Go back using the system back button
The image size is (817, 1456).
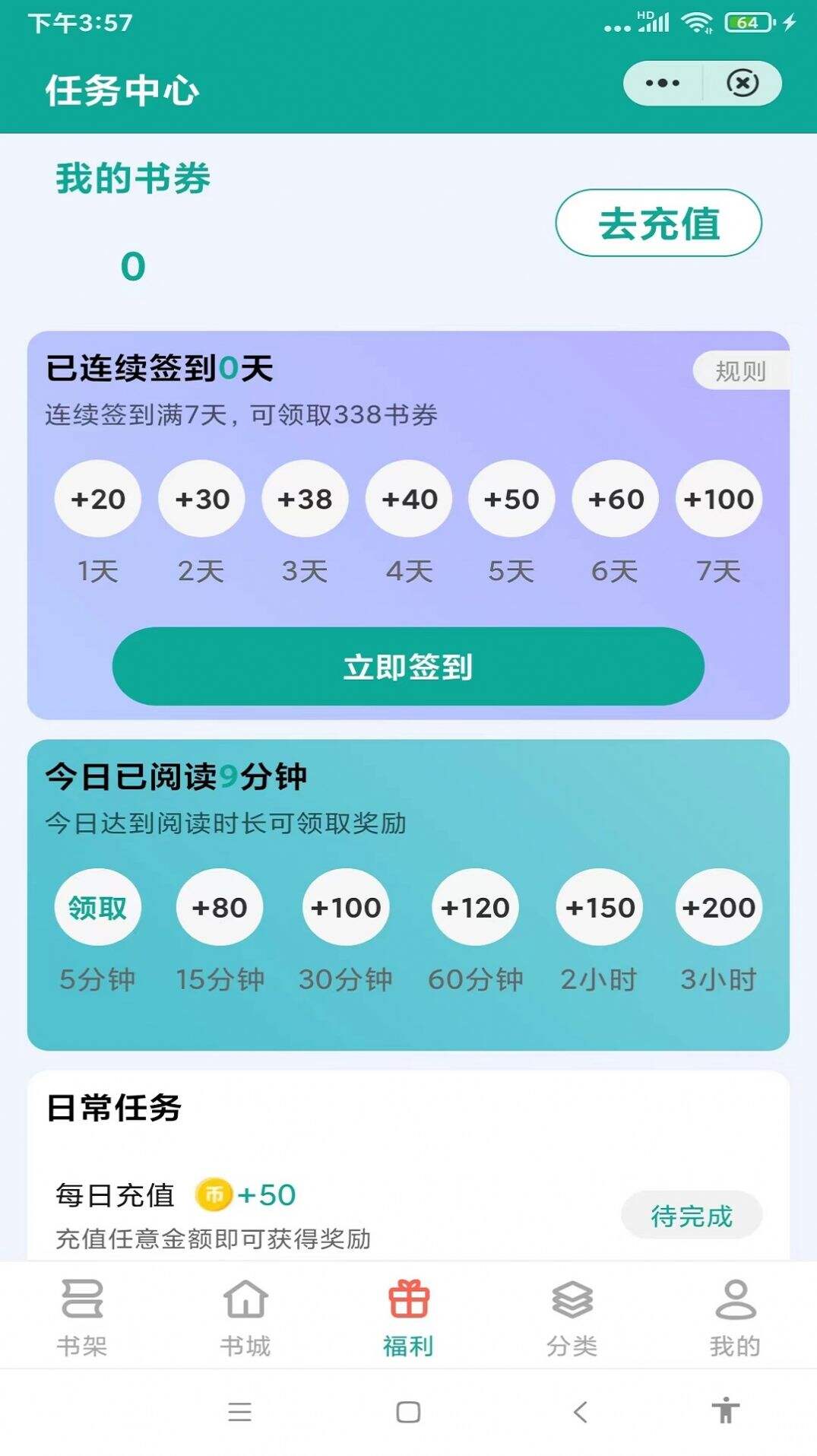(x=581, y=1412)
